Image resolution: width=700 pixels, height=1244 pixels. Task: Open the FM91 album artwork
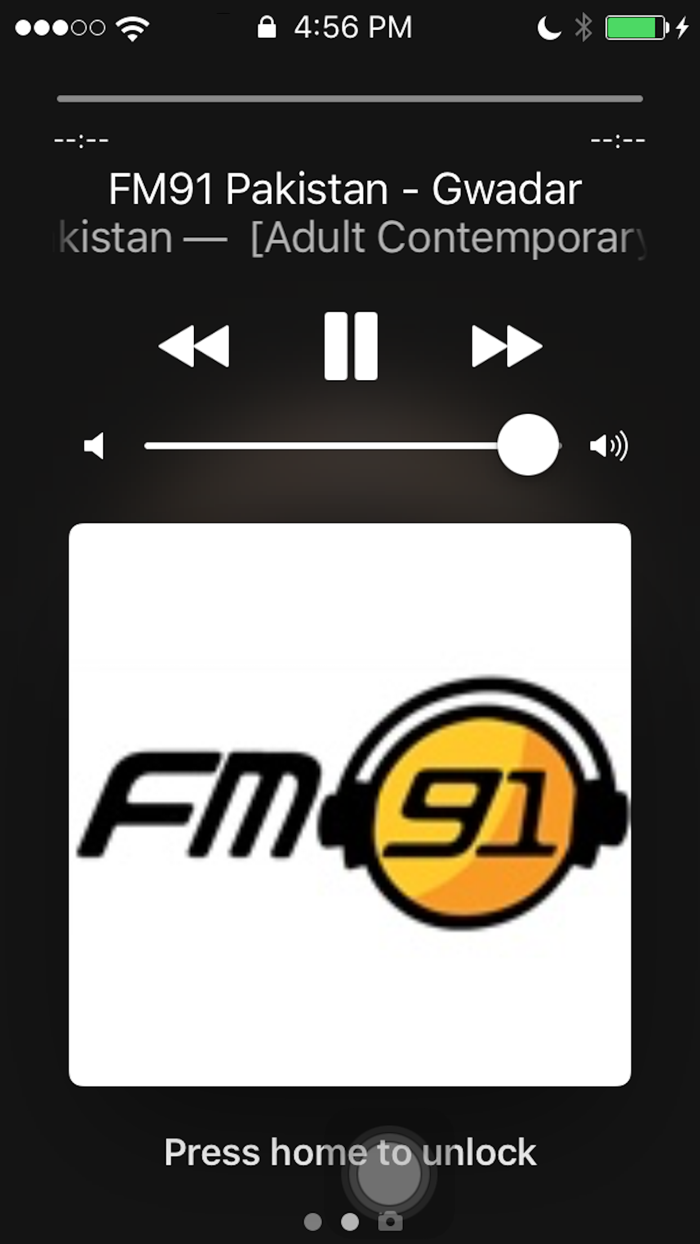(350, 805)
